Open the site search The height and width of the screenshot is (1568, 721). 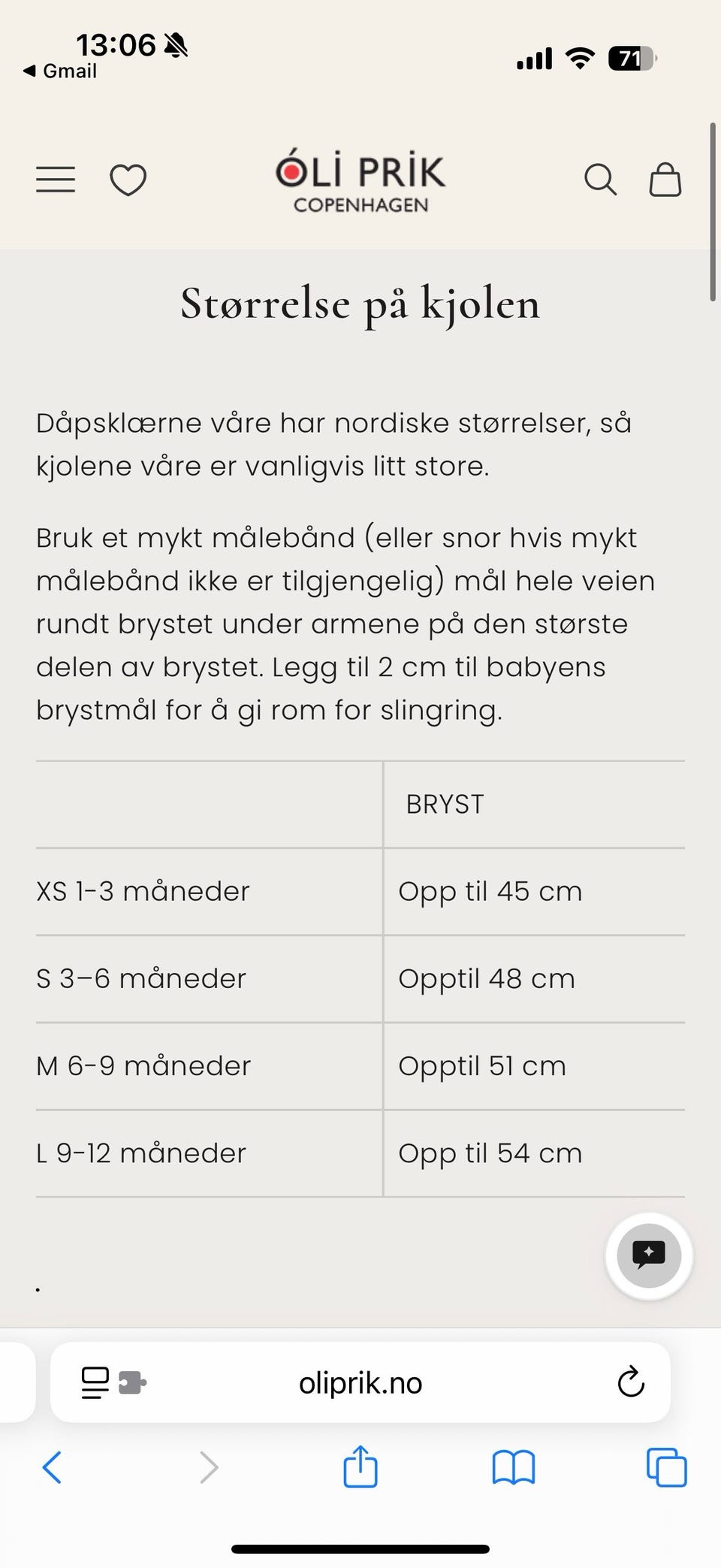click(x=600, y=180)
